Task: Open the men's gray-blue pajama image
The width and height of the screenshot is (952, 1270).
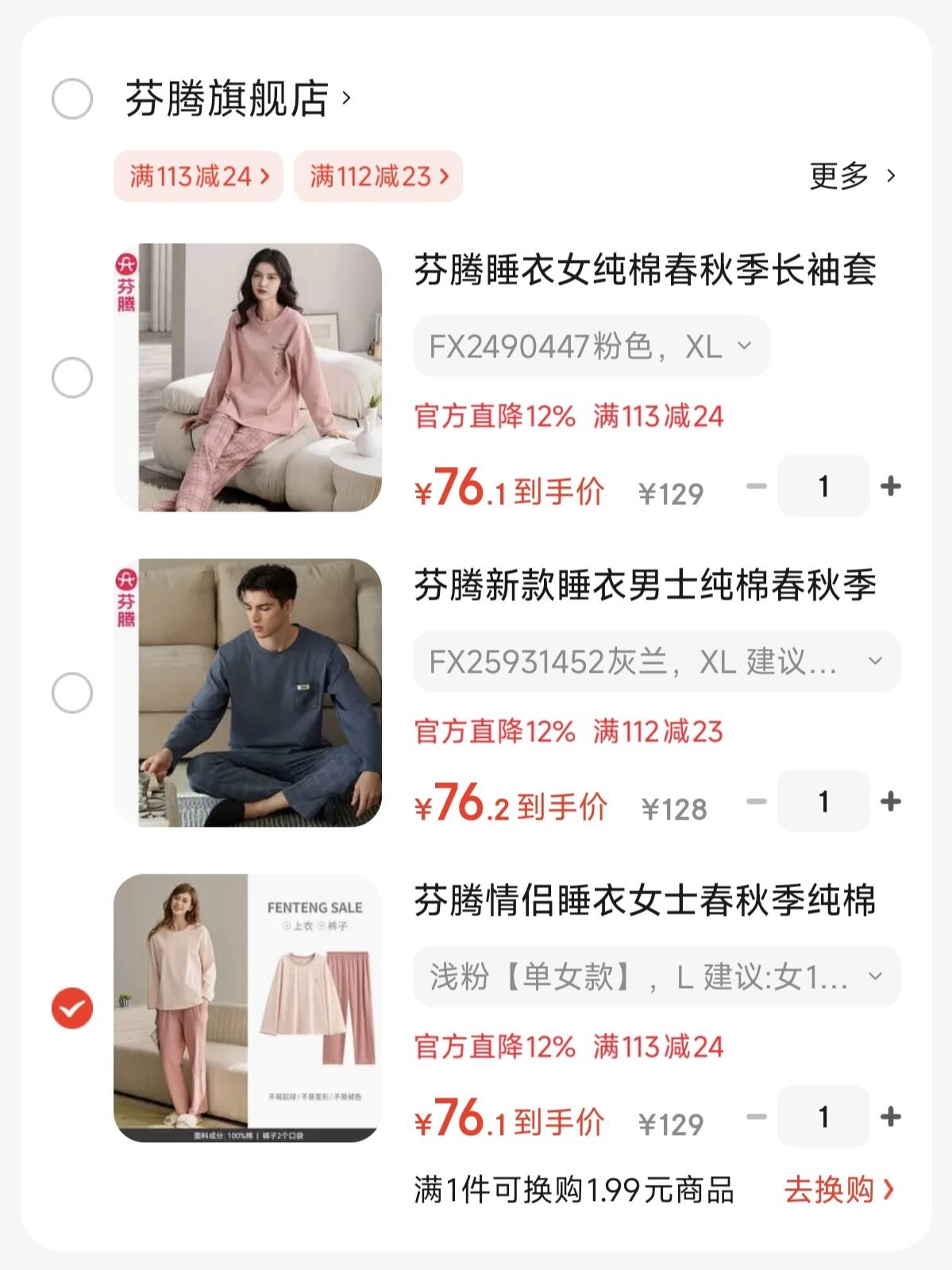Action: (248, 693)
